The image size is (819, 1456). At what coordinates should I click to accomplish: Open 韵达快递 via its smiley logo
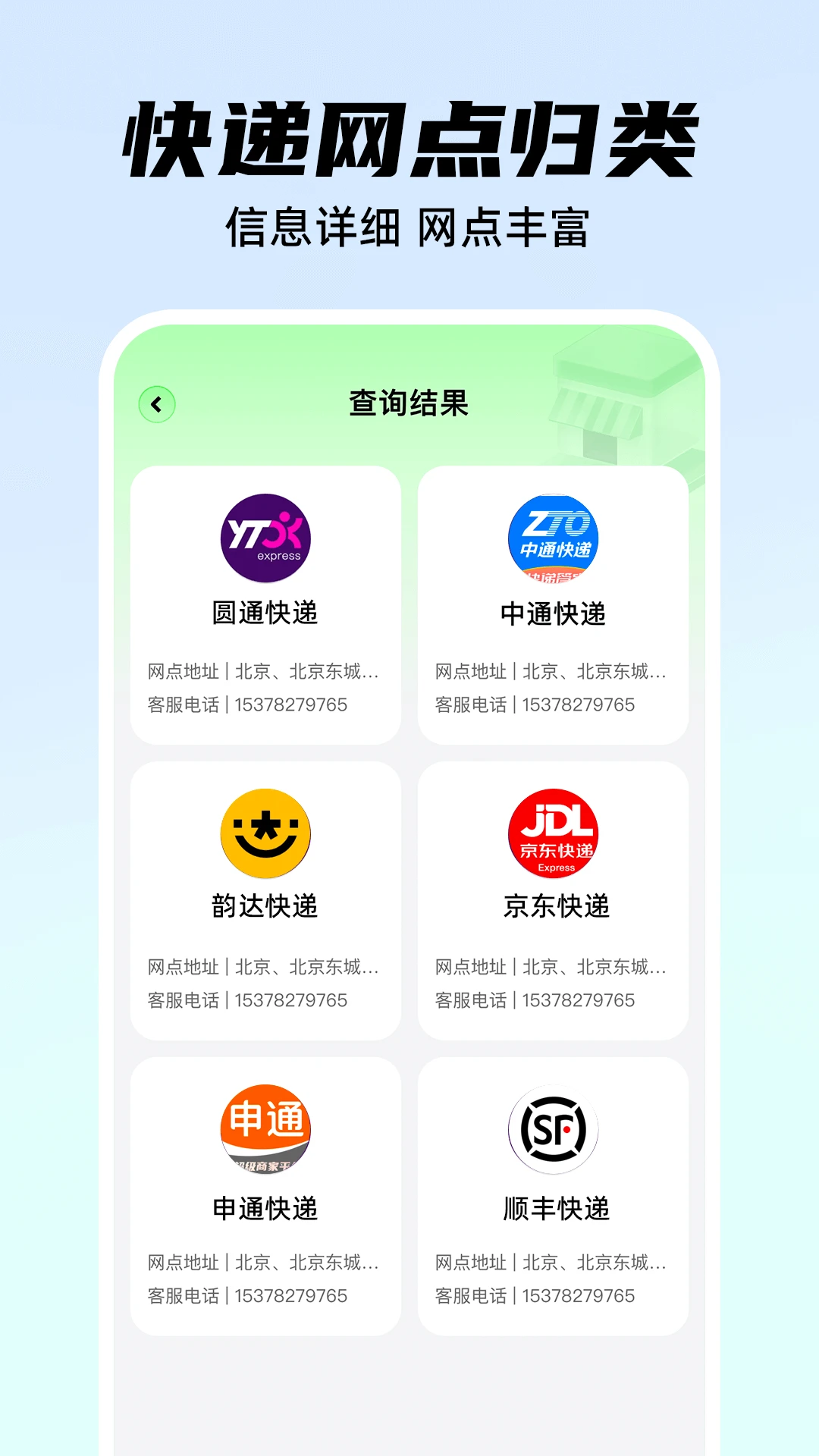click(x=264, y=834)
